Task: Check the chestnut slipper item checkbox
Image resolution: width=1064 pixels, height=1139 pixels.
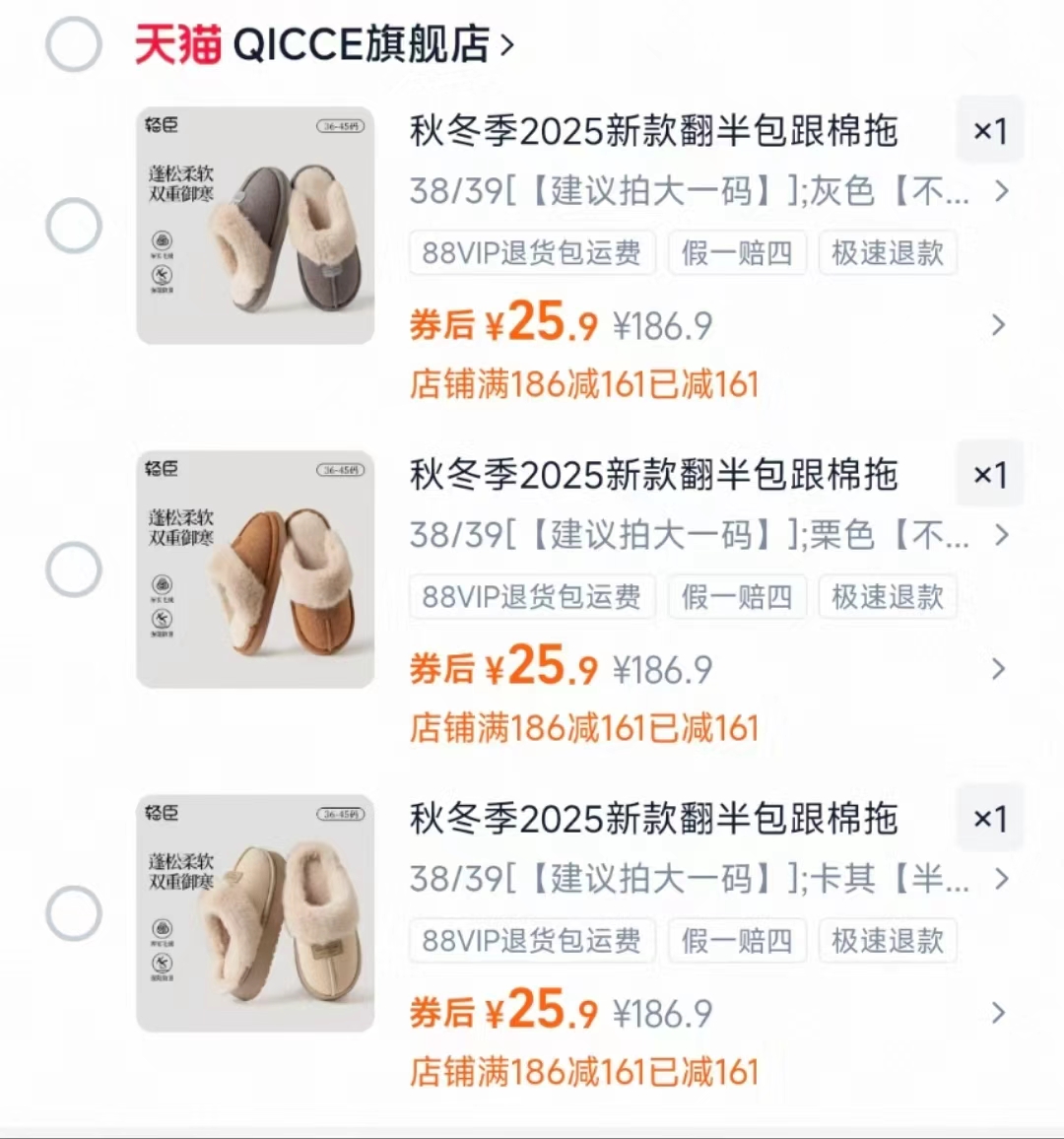Action: coord(72,569)
